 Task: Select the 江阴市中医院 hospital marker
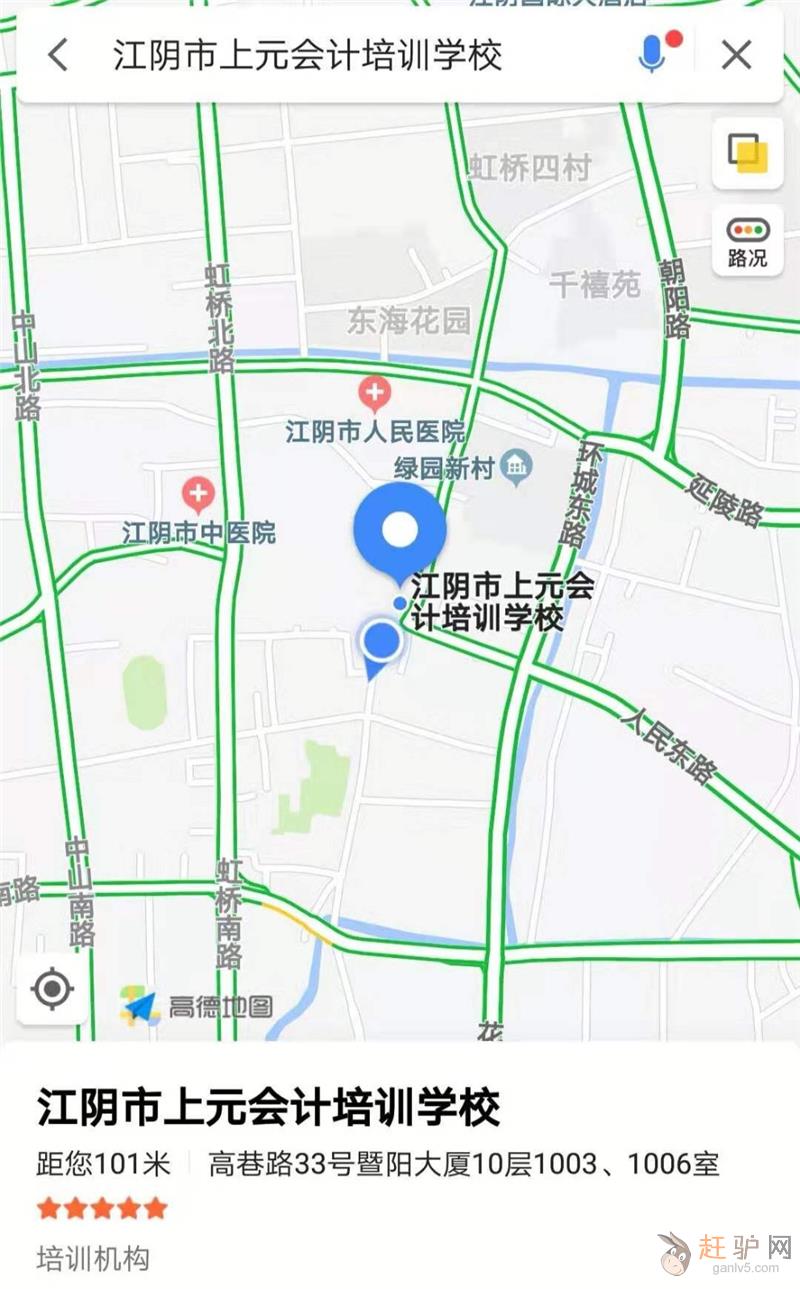pos(198,494)
